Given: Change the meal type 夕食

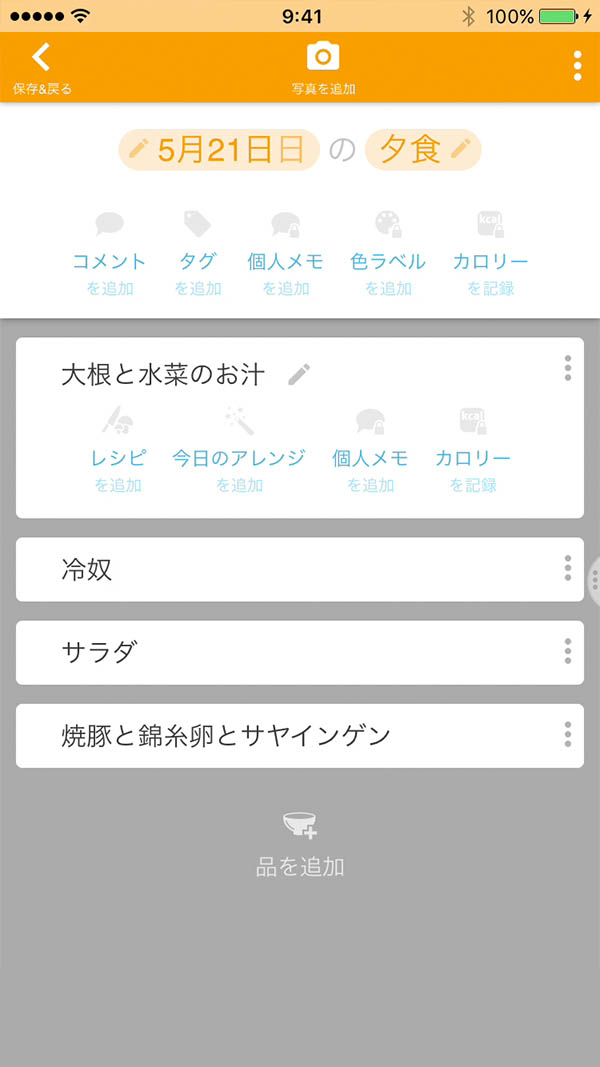Looking at the screenshot, I should click(x=423, y=150).
